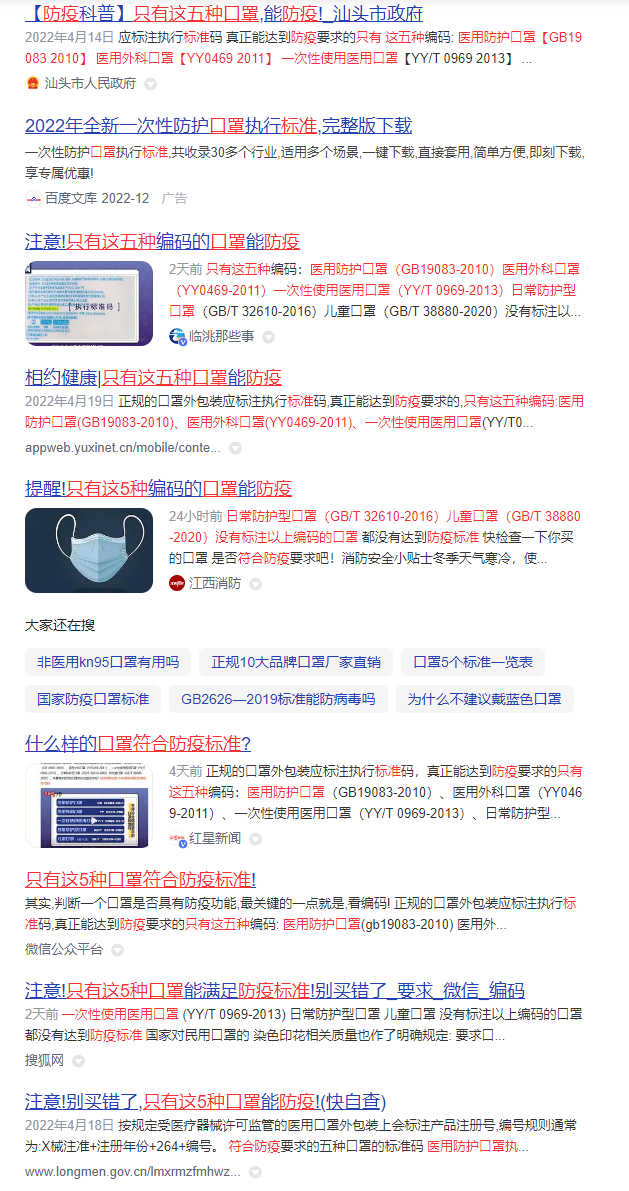629x1191 pixels.
Task: Tap the blue mask thumbnail from 江西消防
Action: pyautogui.click(x=89, y=551)
